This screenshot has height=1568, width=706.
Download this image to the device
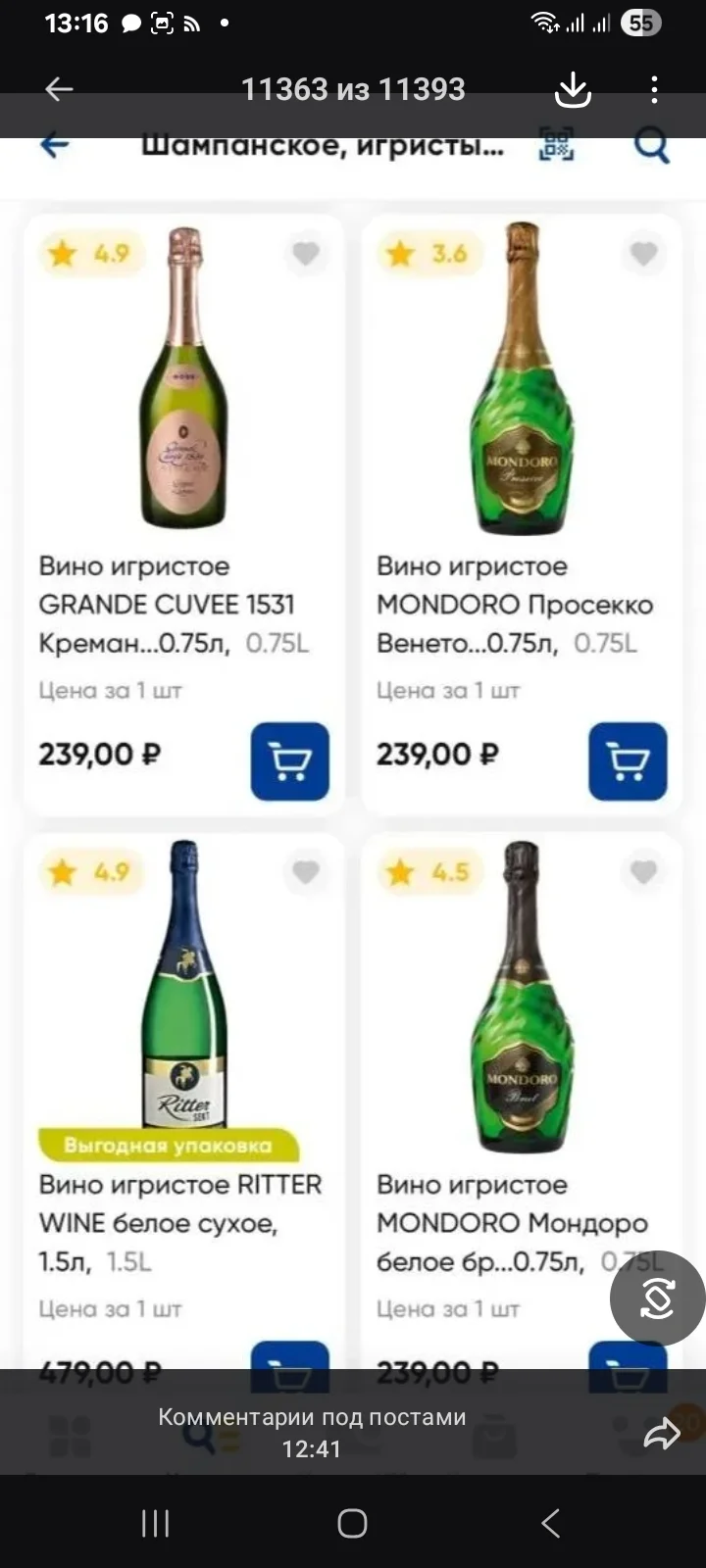click(x=573, y=89)
